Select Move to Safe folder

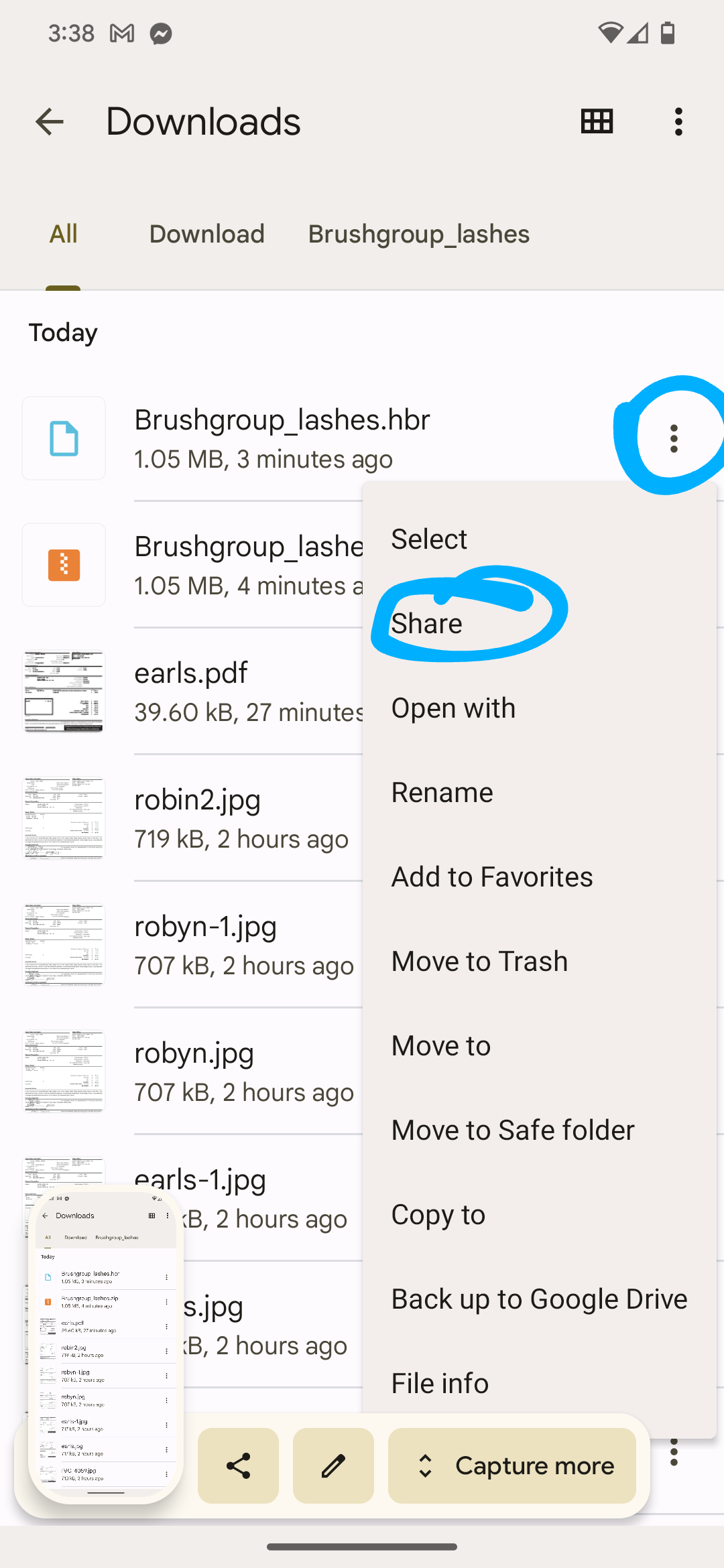point(513,1130)
